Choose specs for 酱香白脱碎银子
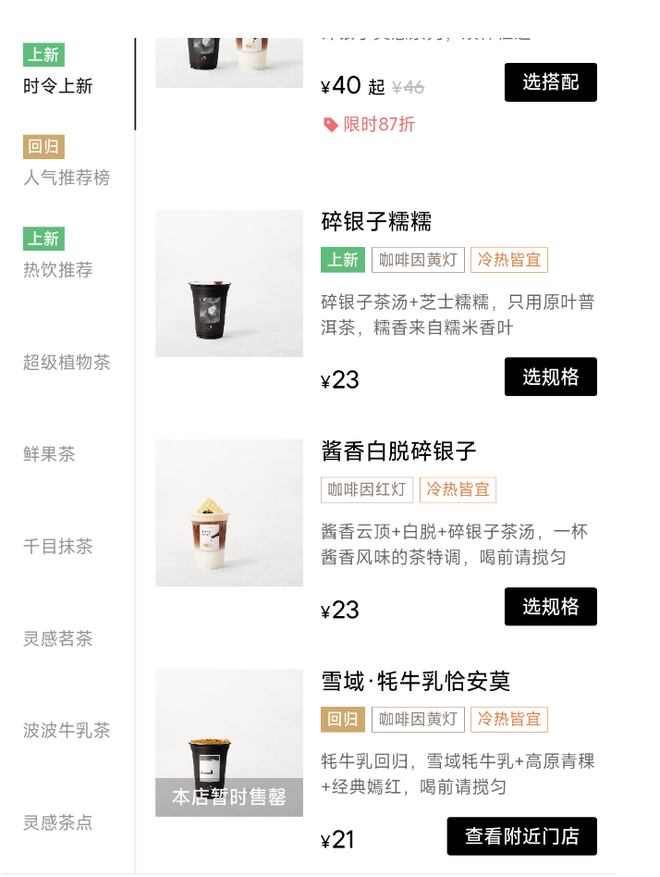This screenshot has height=877, width=660. (x=550, y=607)
